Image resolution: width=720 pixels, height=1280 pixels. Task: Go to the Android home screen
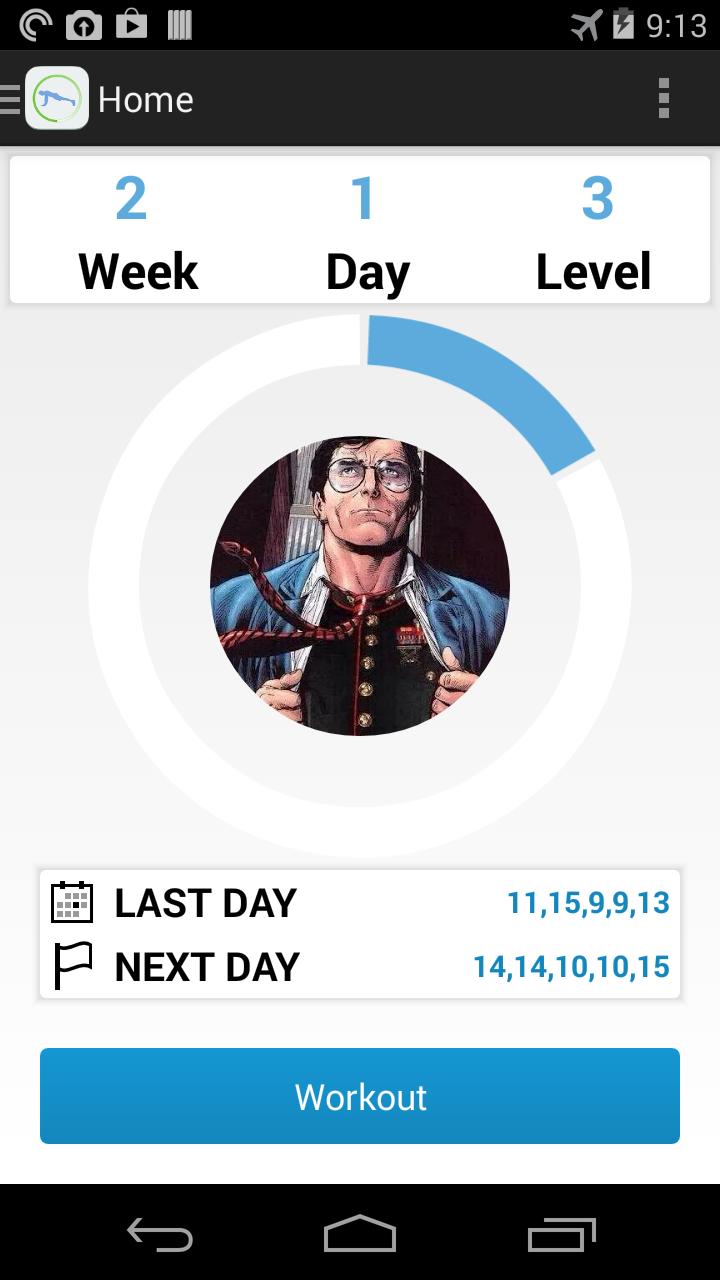coord(360,1235)
